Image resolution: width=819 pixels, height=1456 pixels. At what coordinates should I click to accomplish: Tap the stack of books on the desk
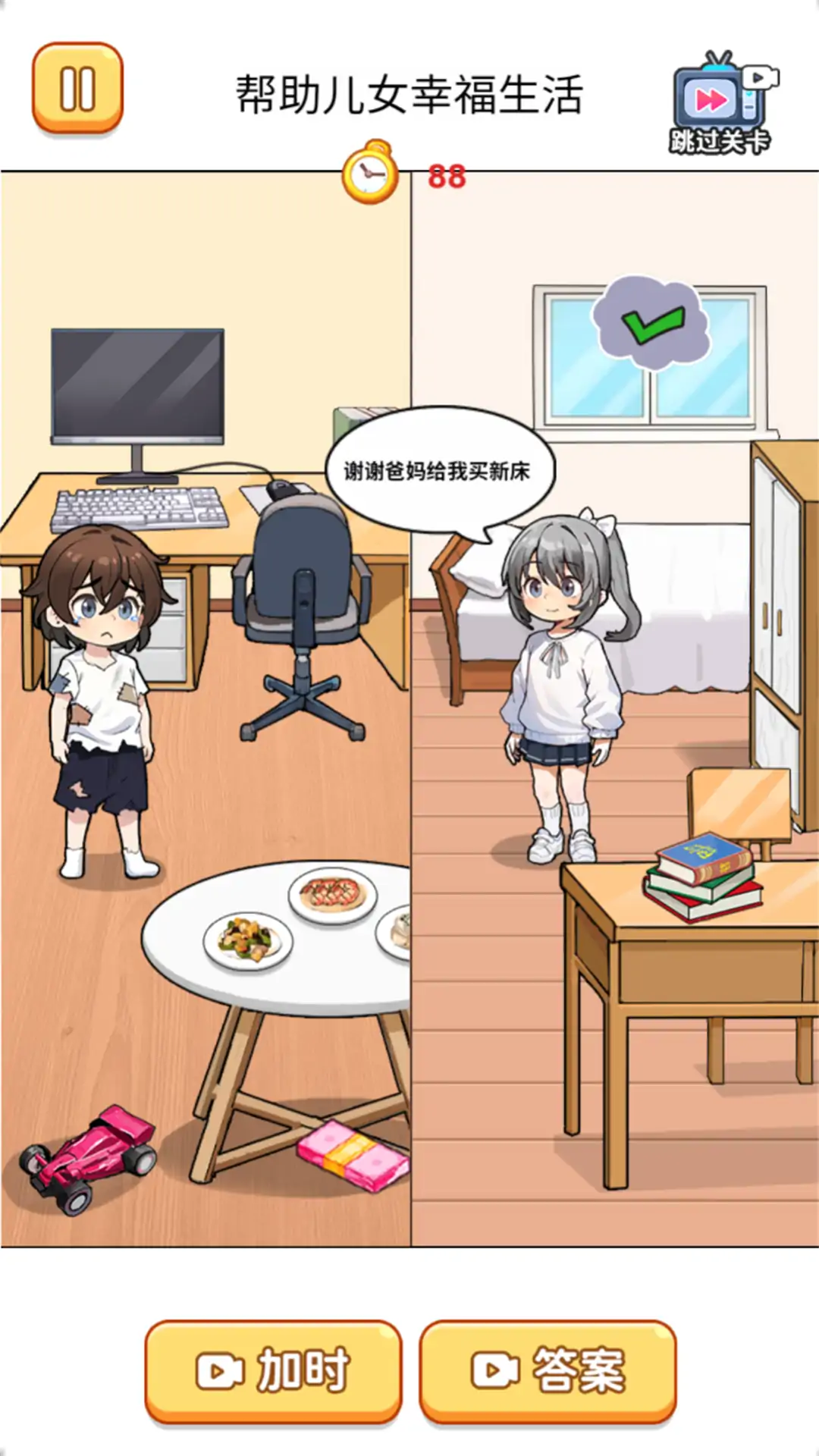[x=704, y=877]
